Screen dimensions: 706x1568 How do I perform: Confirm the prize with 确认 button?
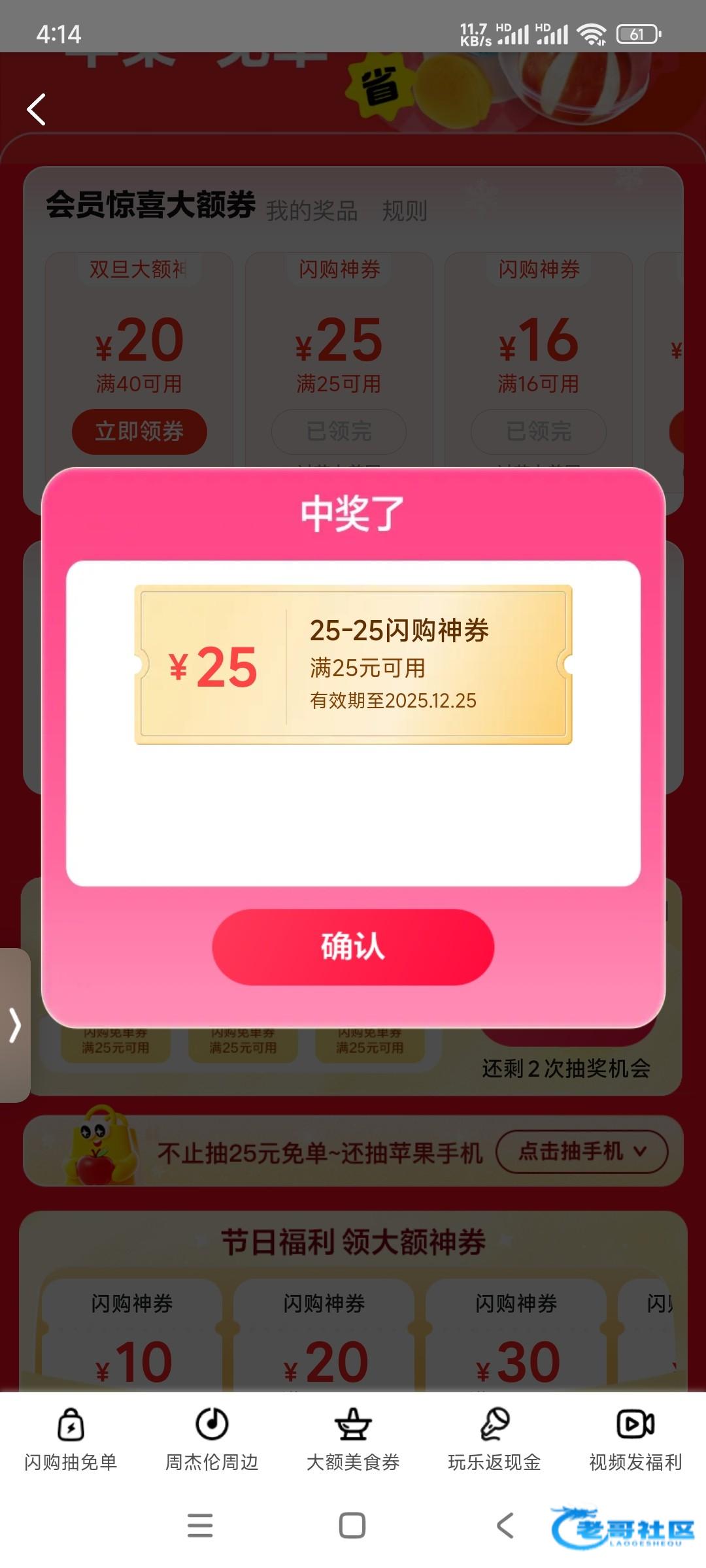point(352,947)
